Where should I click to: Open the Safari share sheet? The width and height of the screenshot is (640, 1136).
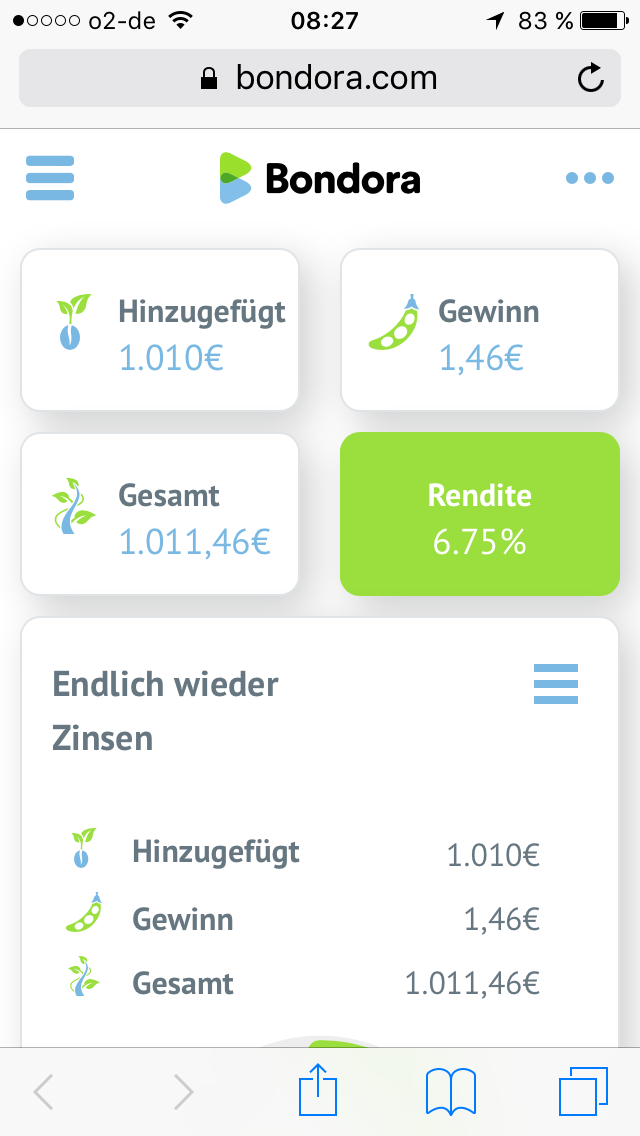point(319,1091)
